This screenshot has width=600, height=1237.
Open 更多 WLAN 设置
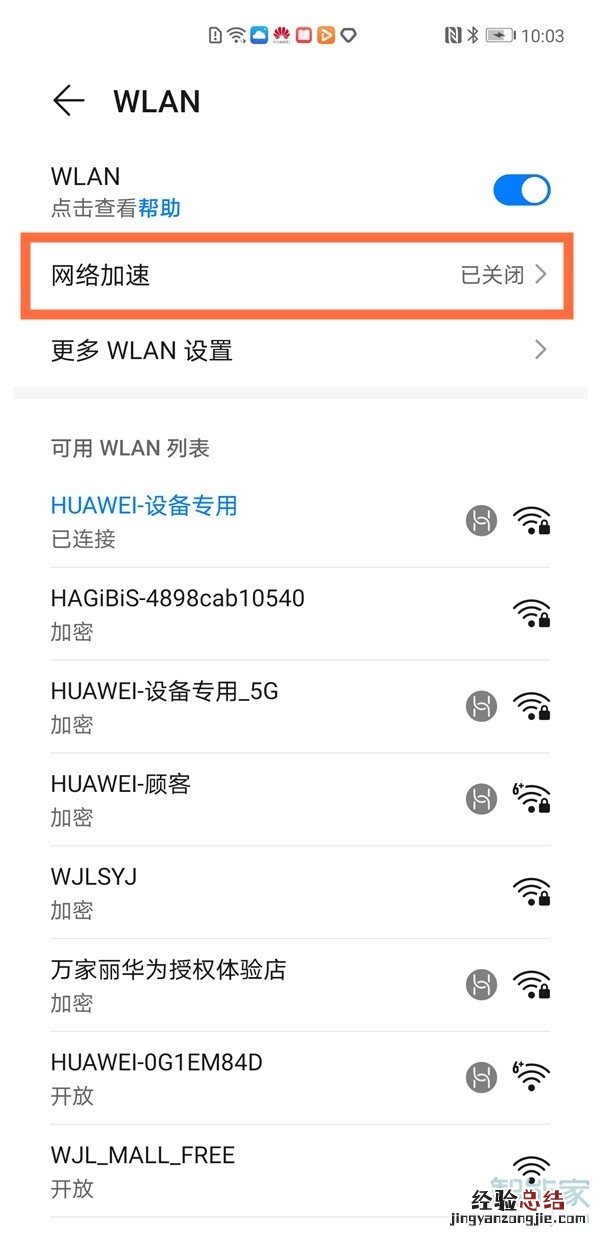click(298, 351)
